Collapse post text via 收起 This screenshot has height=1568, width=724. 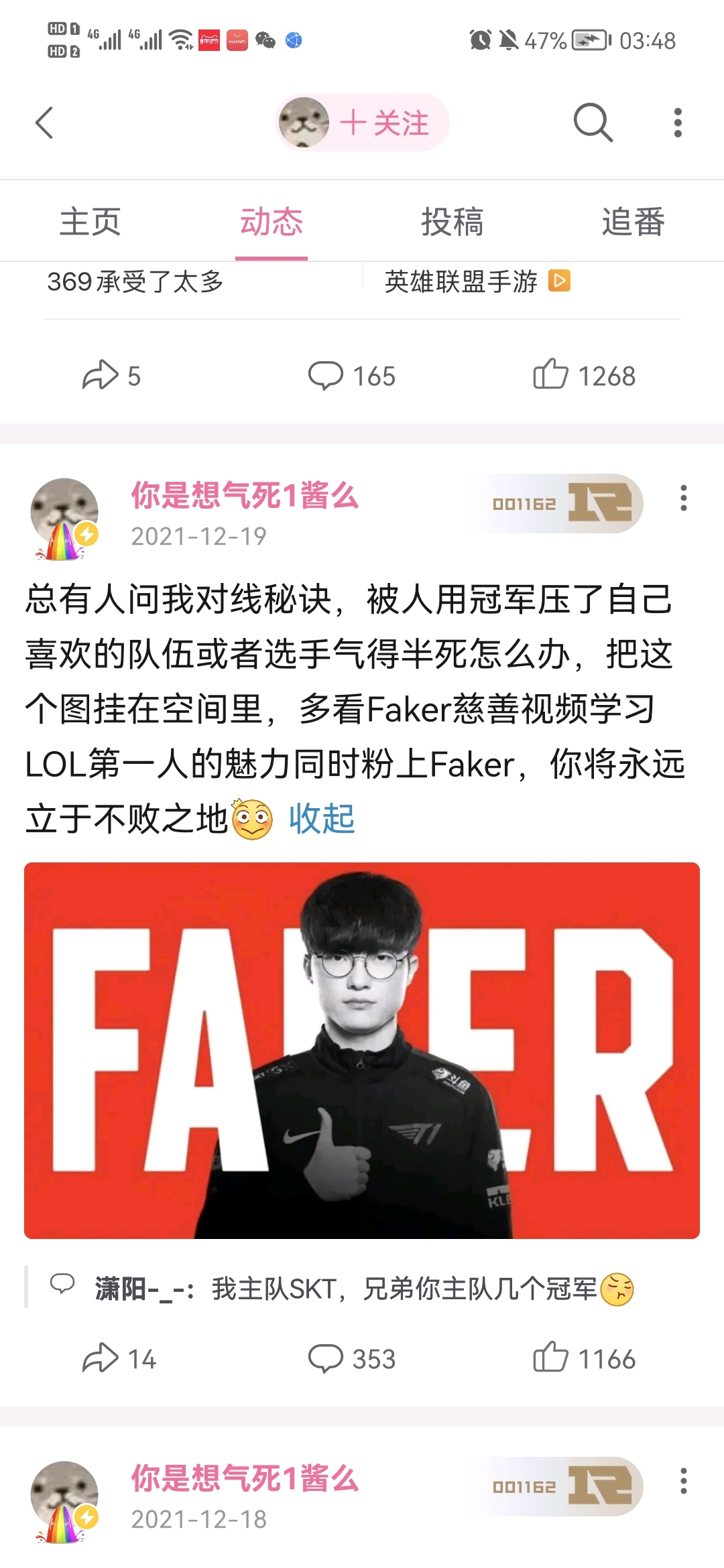pos(322,819)
